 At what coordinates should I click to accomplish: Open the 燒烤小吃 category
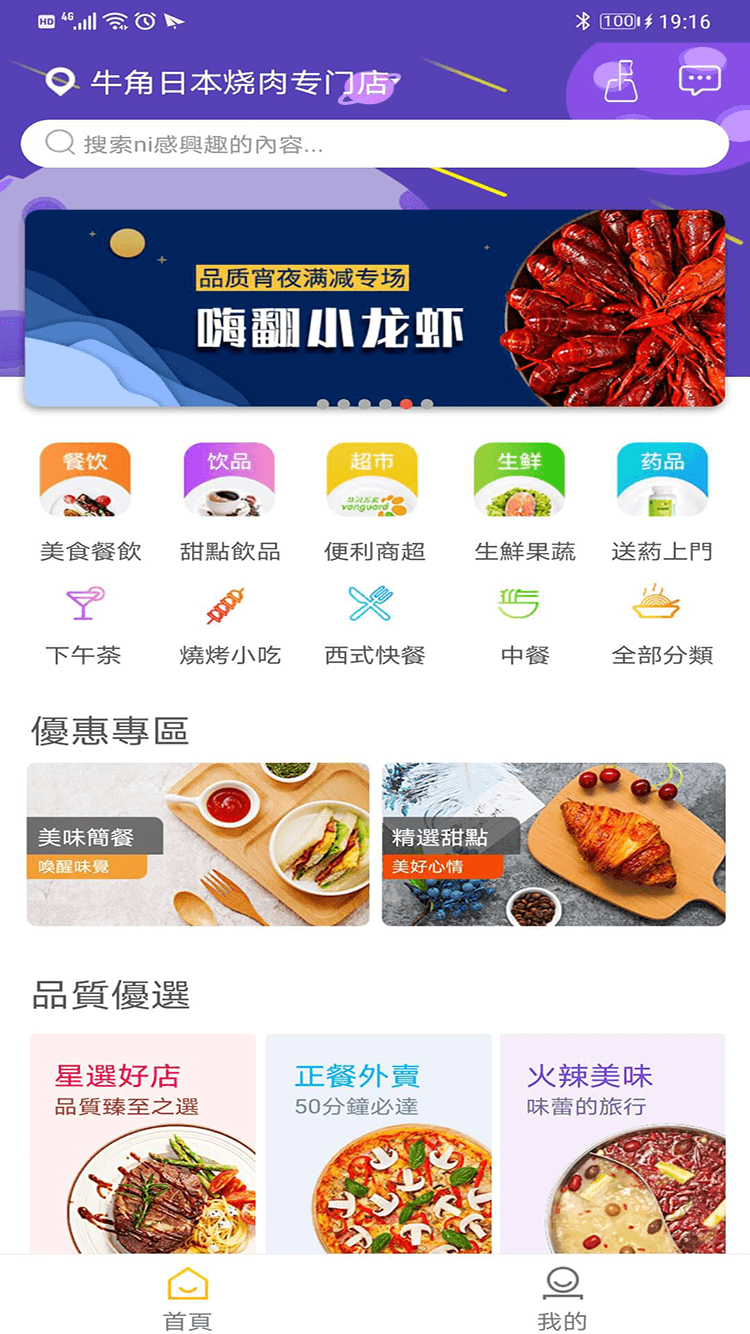click(x=229, y=626)
